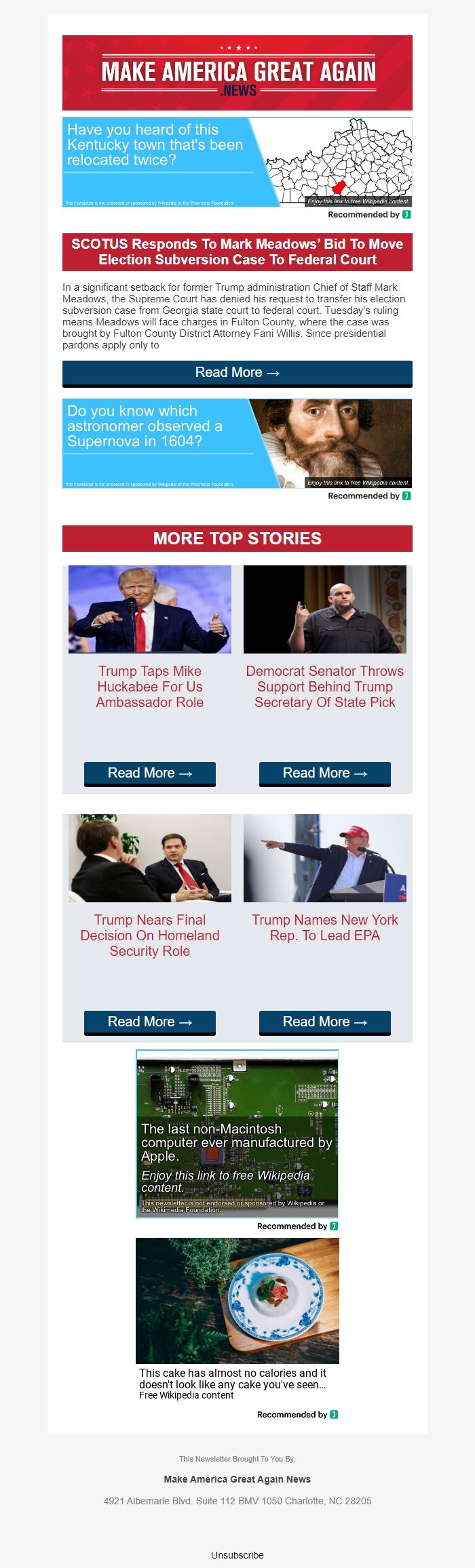
Task: Read more about the Meadows SCOTUS story
Action: 237,373
